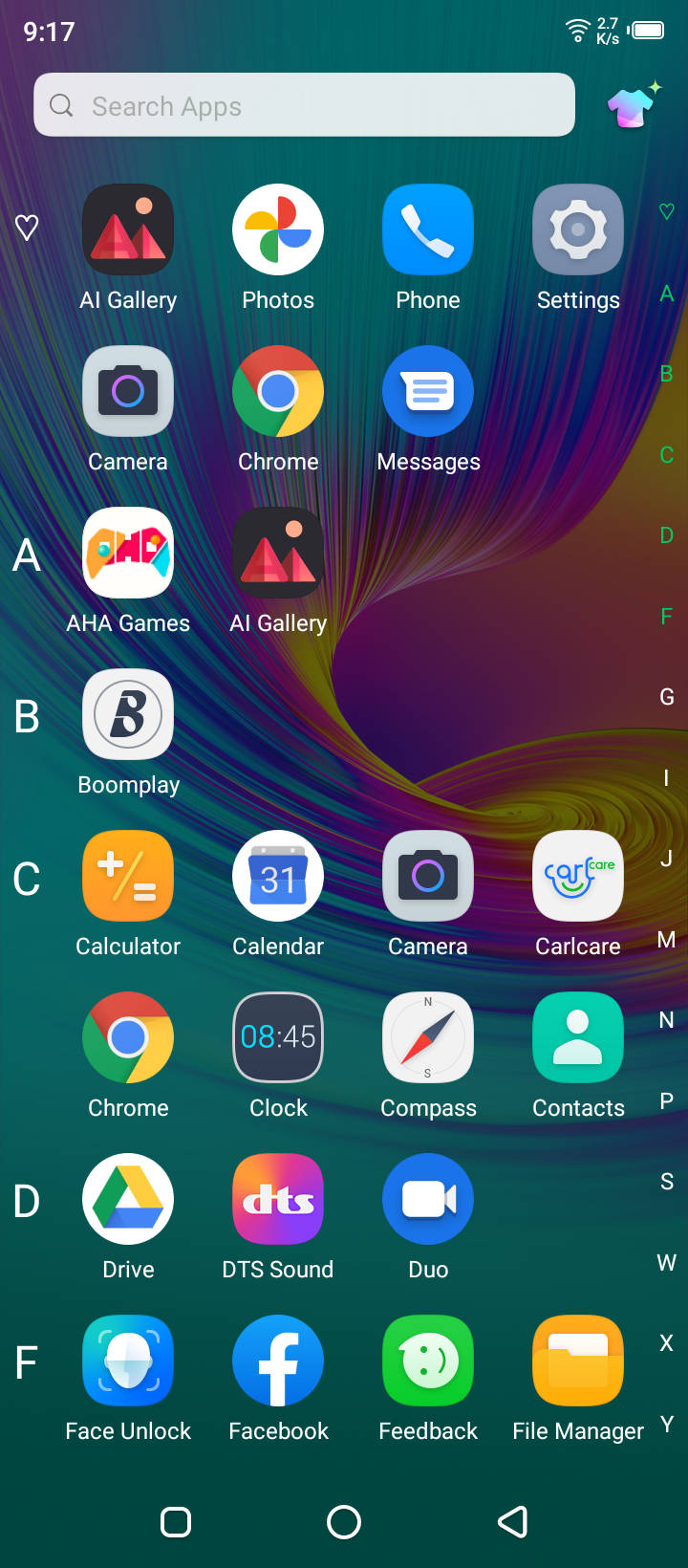Launch Carlcare

tap(578, 877)
